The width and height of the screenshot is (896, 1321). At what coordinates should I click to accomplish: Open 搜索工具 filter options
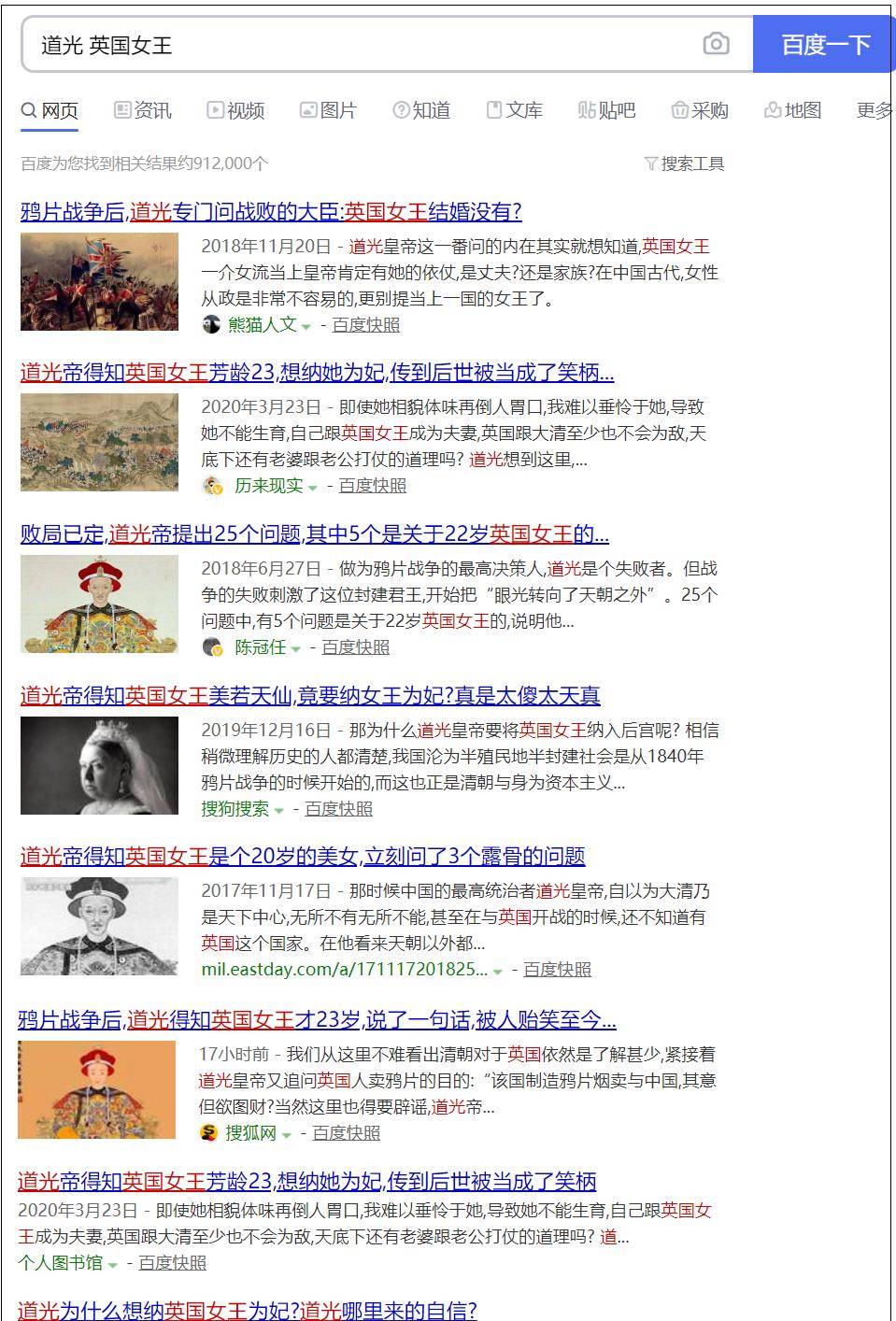point(685,163)
